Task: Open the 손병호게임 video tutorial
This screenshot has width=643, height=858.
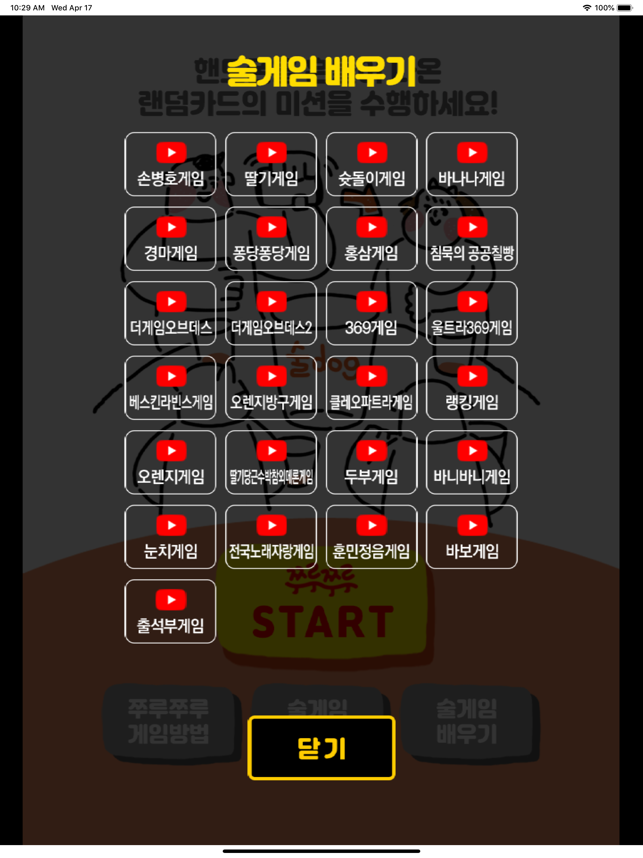Action: pyautogui.click(x=170, y=165)
